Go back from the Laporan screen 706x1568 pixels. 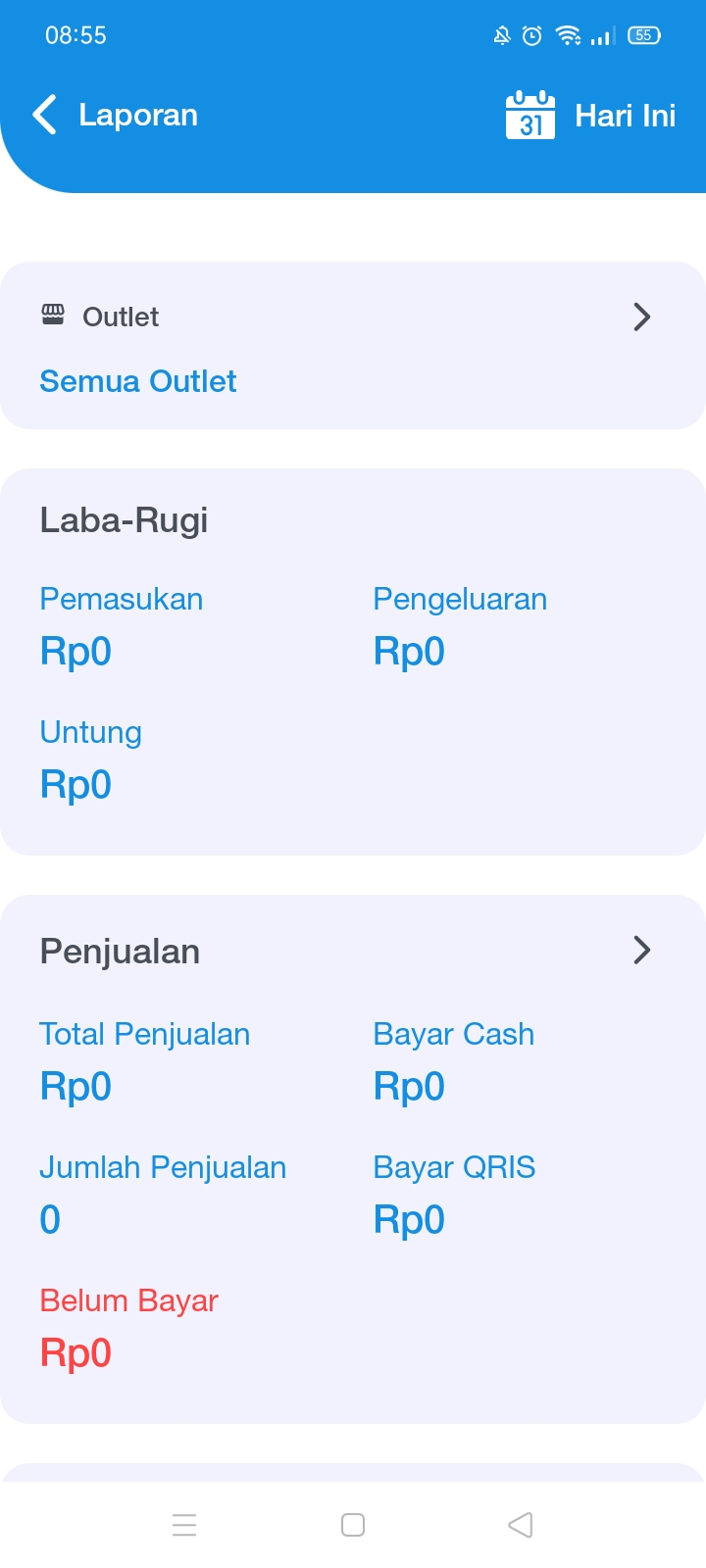pos(44,115)
